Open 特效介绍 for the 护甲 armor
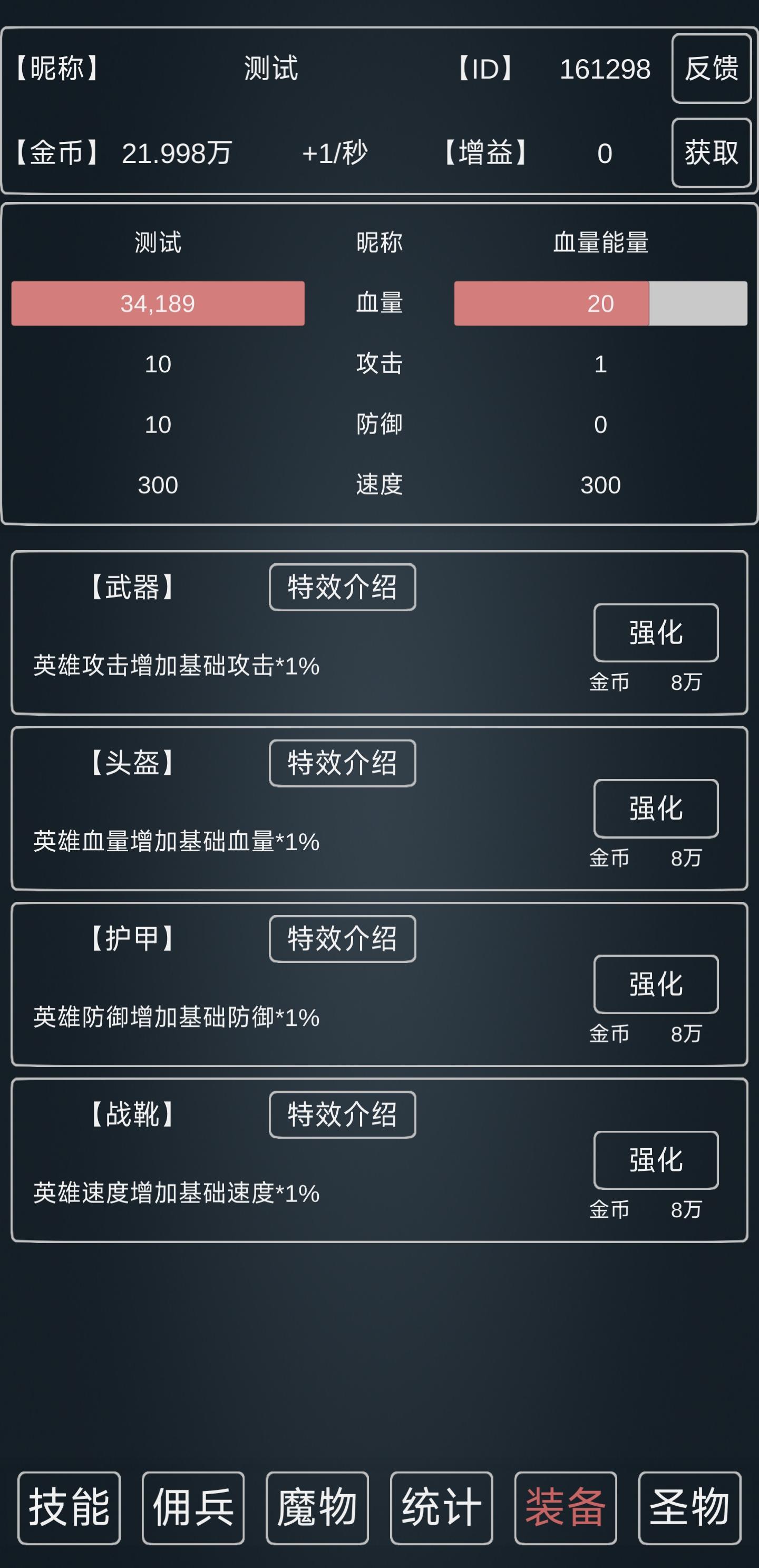The height and width of the screenshot is (1568, 759). (343, 940)
